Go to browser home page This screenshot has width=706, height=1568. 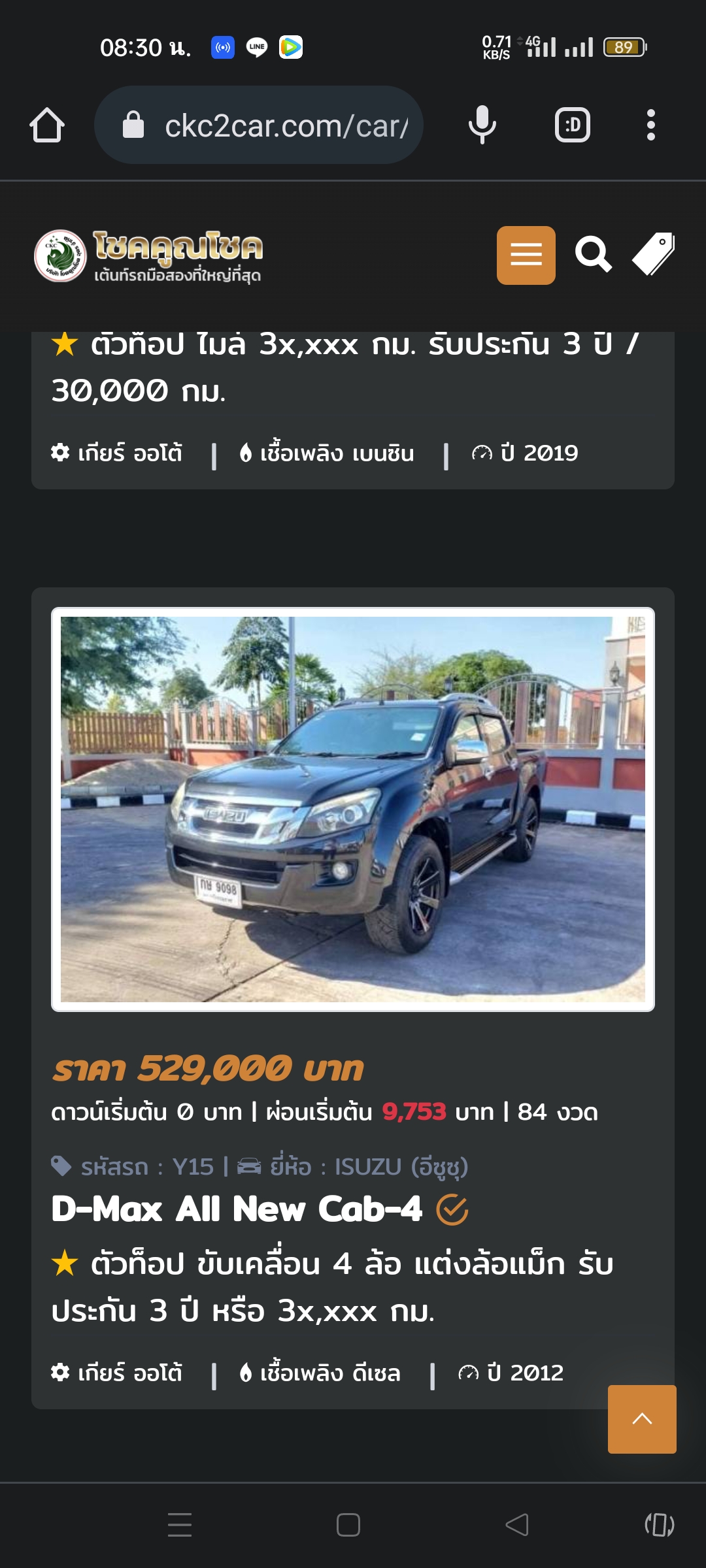tap(47, 125)
